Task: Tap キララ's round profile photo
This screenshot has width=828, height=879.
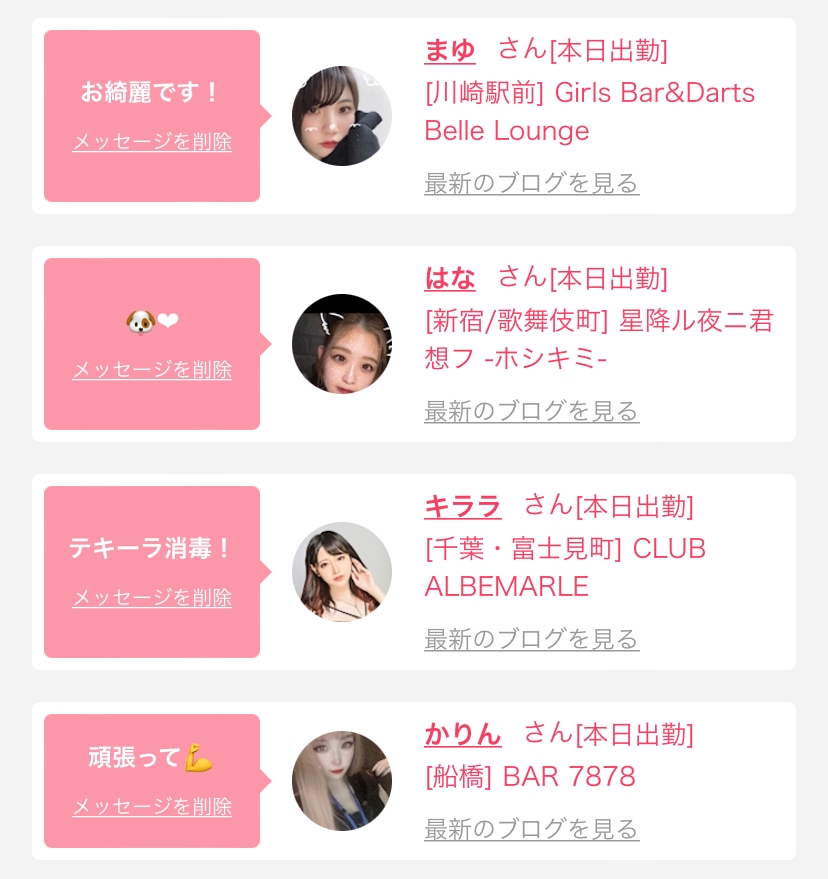Action: (x=342, y=572)
